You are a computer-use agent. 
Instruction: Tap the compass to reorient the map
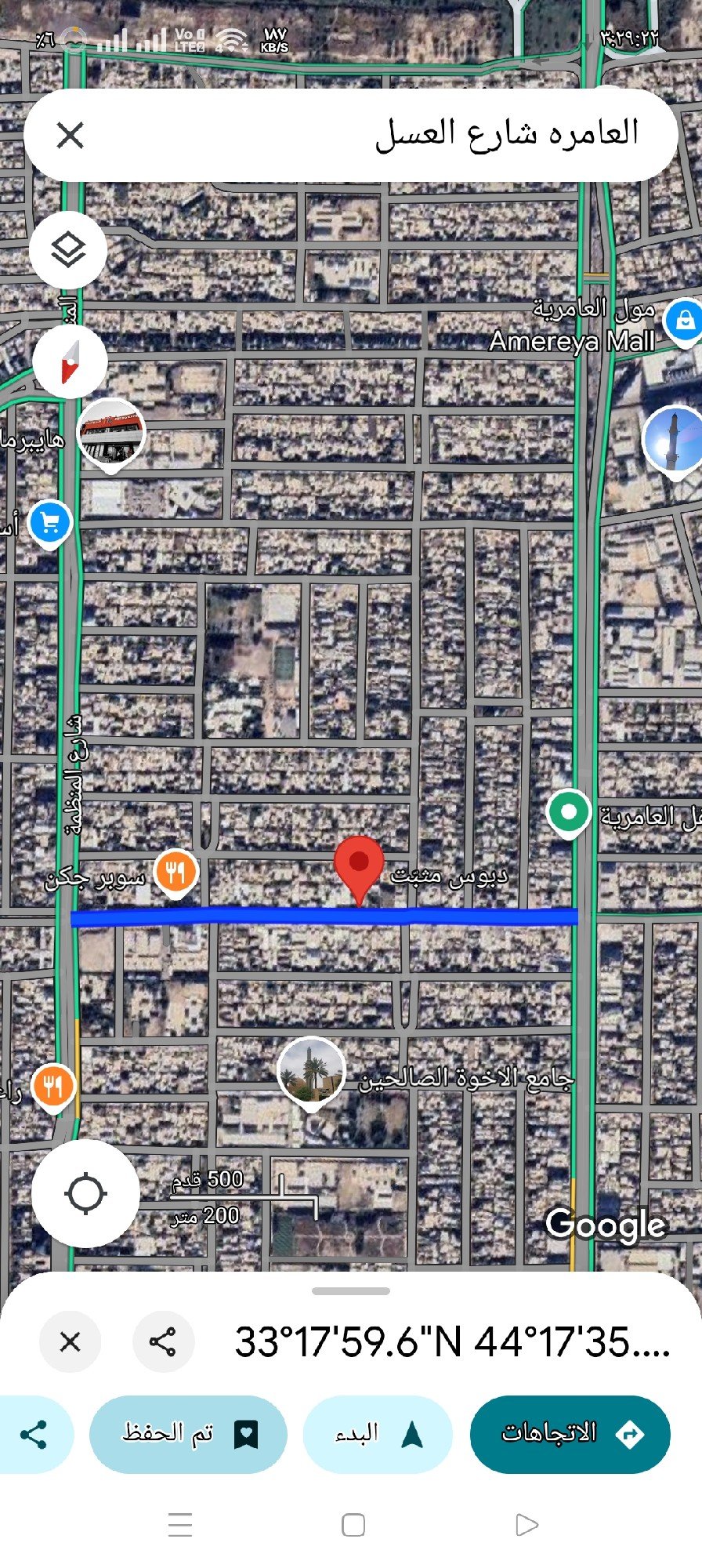click(70, 361)
